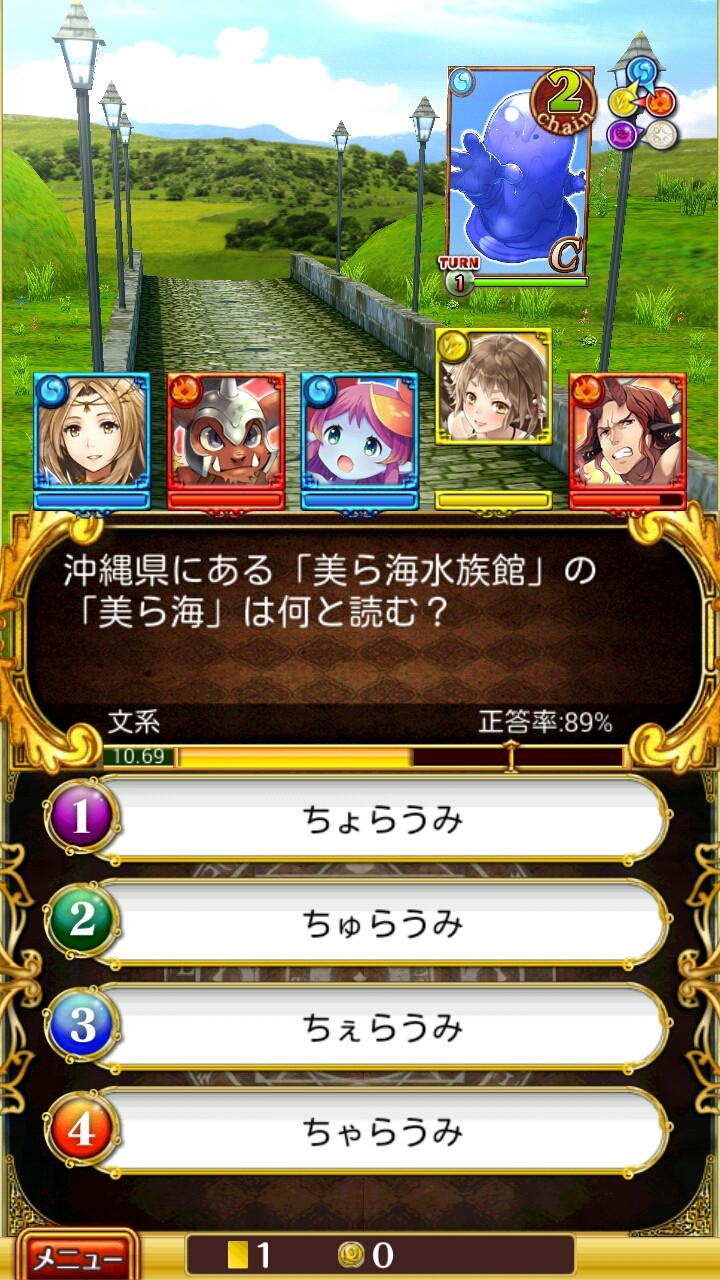Choose answer 1 ちょらうみ

click(358, 821)
